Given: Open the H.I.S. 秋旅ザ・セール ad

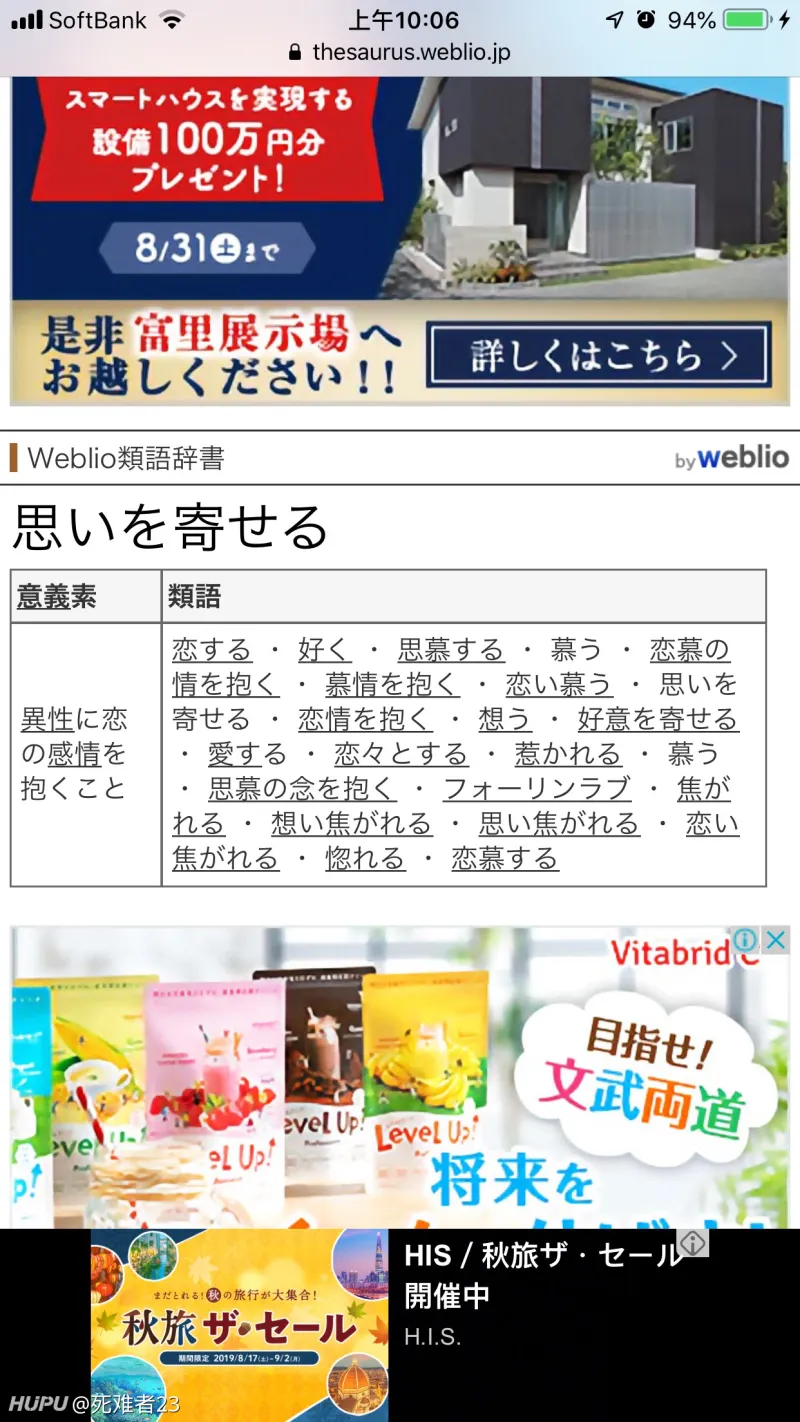Looking at the screenshot, I should (400, 1325).
